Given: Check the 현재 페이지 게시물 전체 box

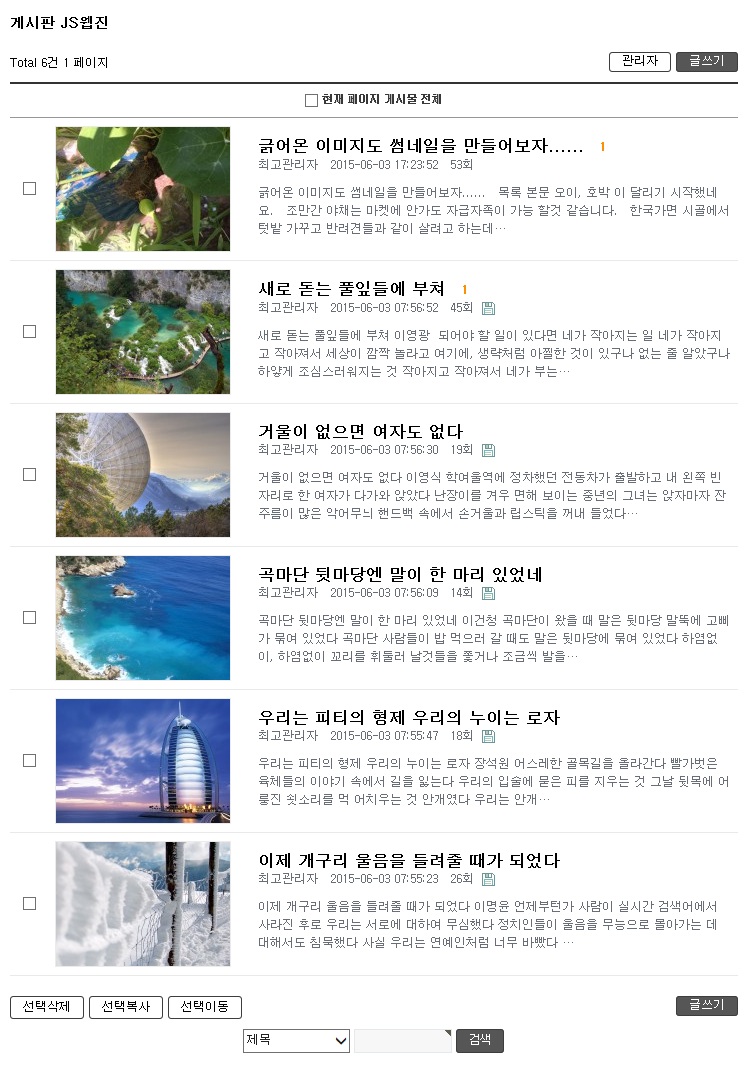Looking at the screenshot, I should click(x=311, y=100).
